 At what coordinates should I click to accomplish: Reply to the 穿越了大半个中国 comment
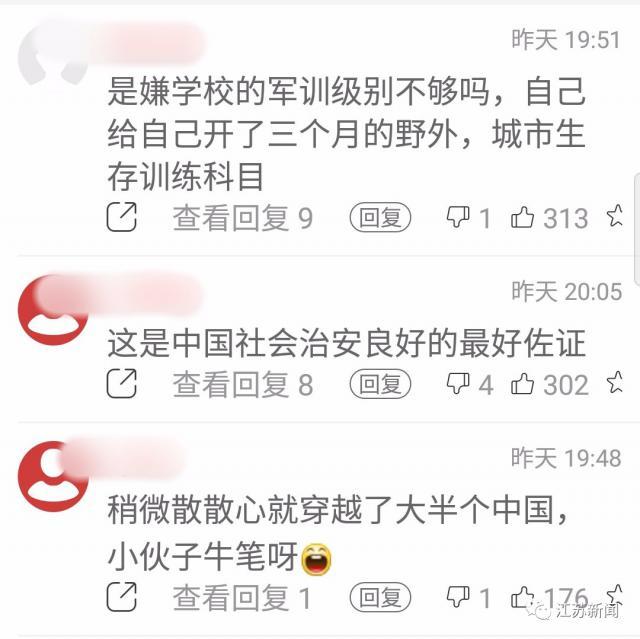[380, 598]
